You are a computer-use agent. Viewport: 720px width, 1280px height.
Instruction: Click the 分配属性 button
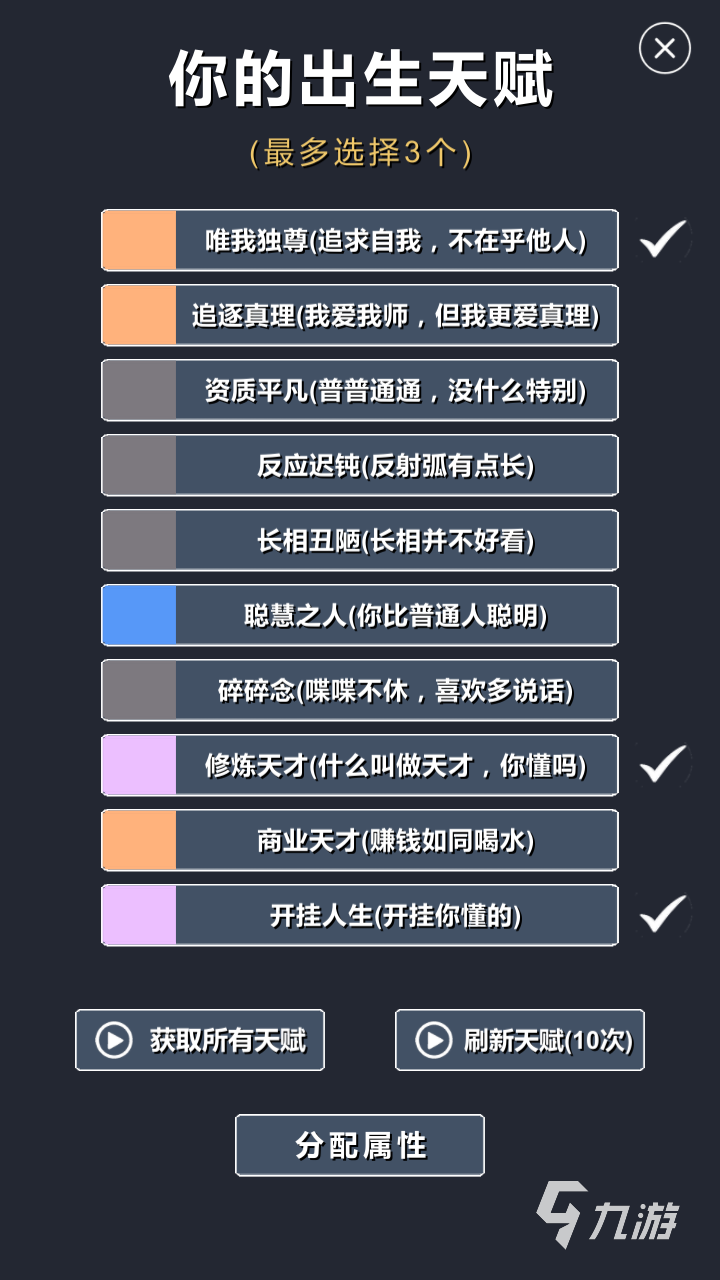click(x=359, y=1144)
